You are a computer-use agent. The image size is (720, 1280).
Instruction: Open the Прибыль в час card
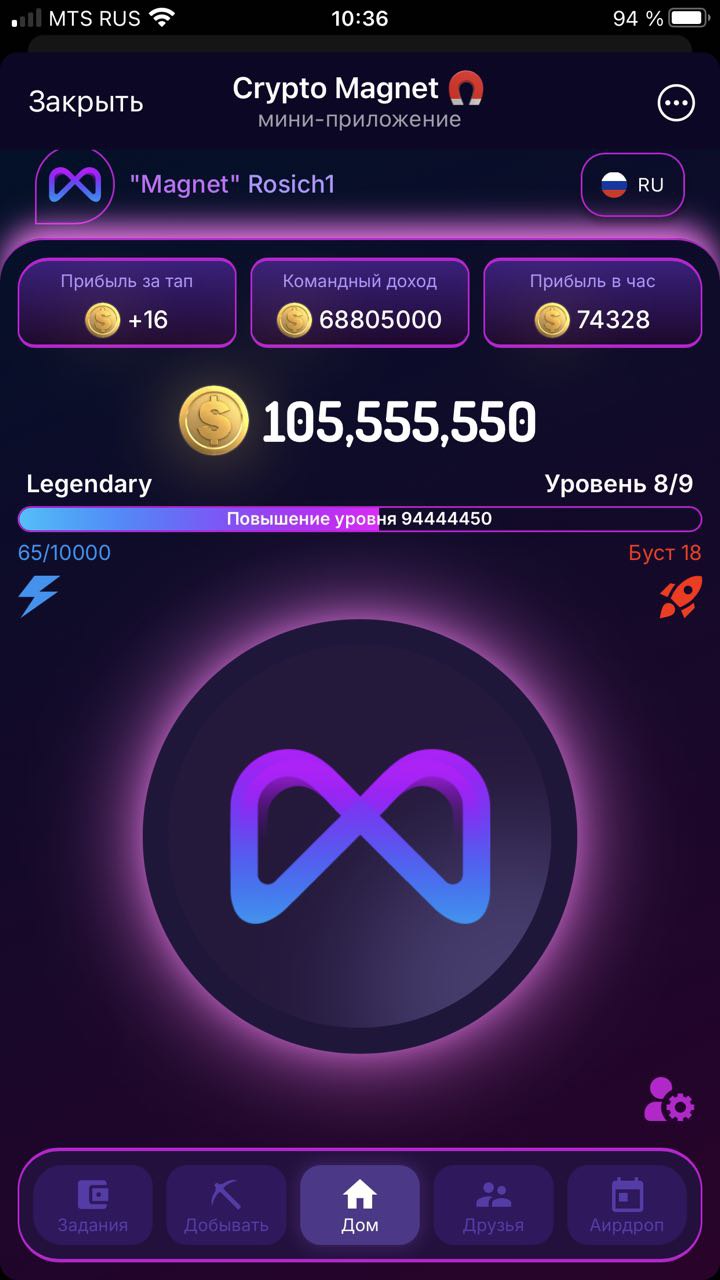(593, 303)
